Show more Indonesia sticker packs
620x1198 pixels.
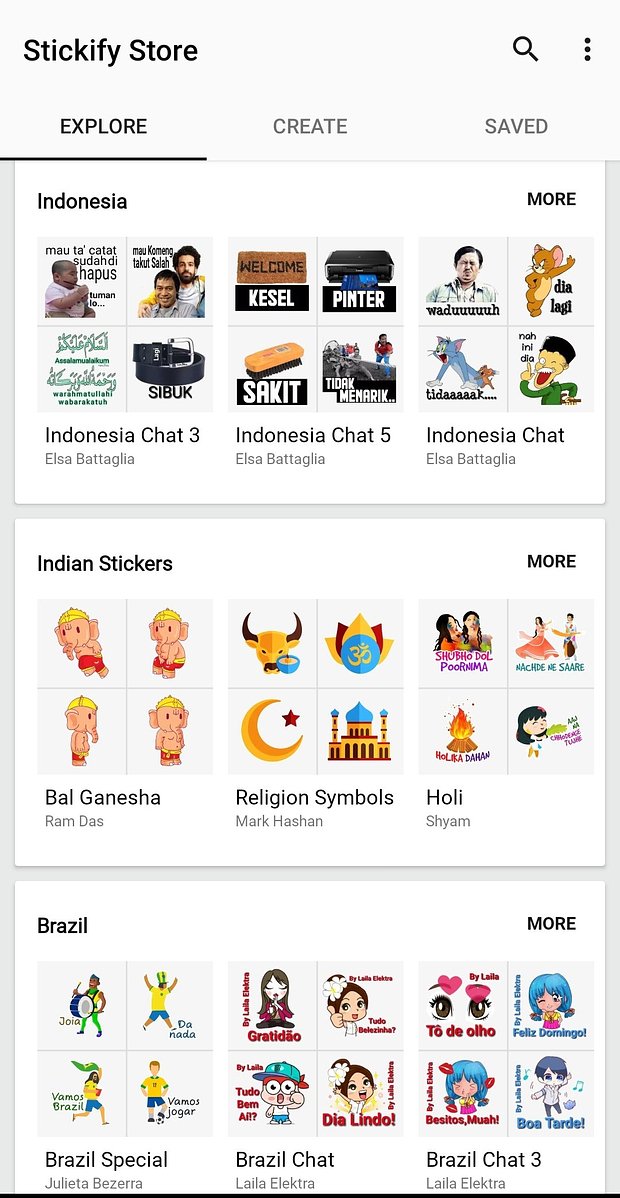551,199
